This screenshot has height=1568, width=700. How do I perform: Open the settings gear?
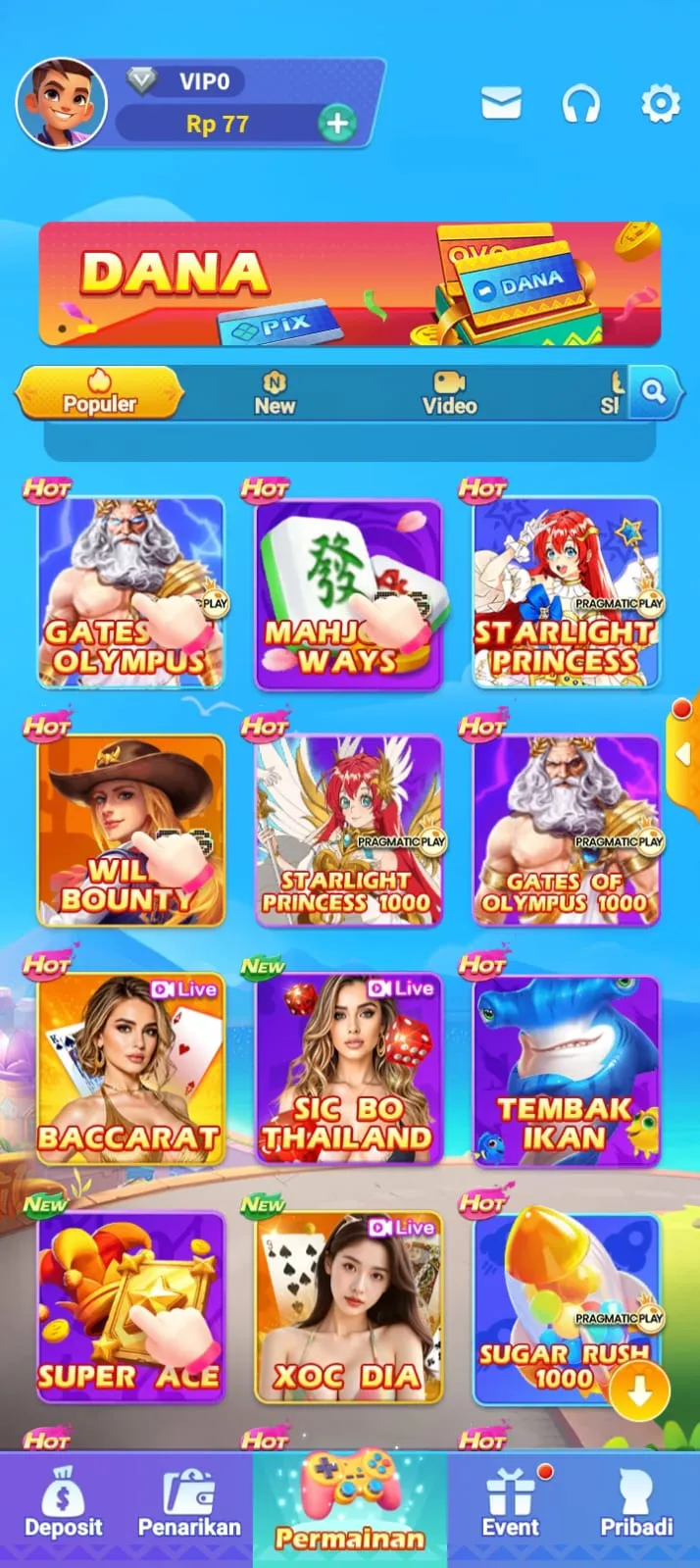(660, 103)
